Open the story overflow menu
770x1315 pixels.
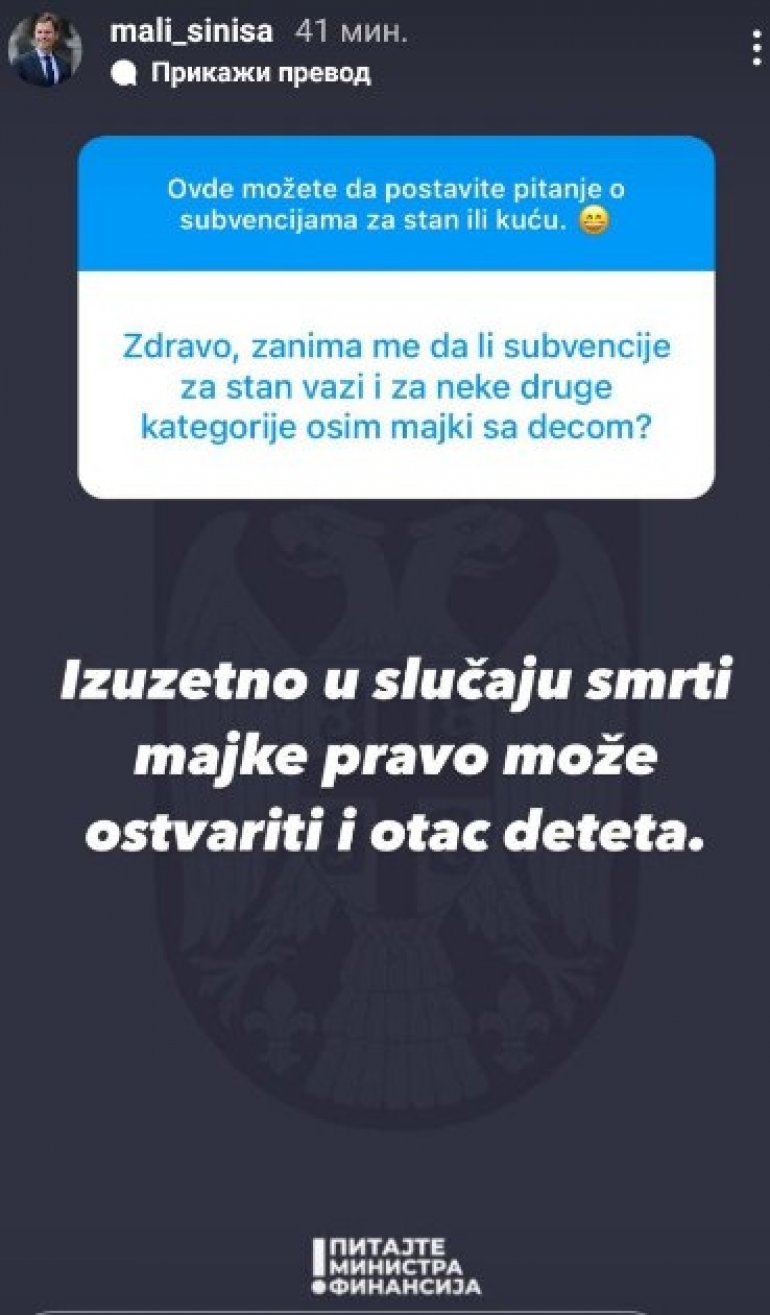coord(756,47)
